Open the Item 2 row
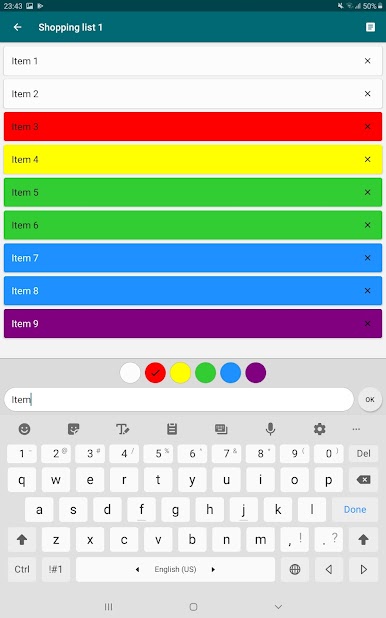The width and height of the screenshot is (386, 618). tap(193, 94)
